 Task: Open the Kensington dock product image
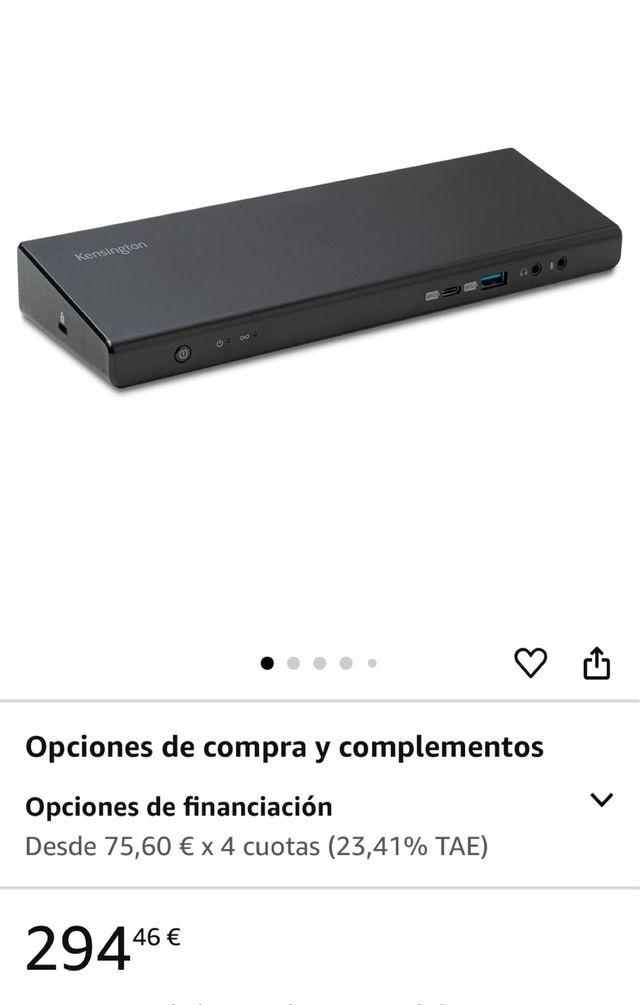pyautogui.click(x=320, y=270)
